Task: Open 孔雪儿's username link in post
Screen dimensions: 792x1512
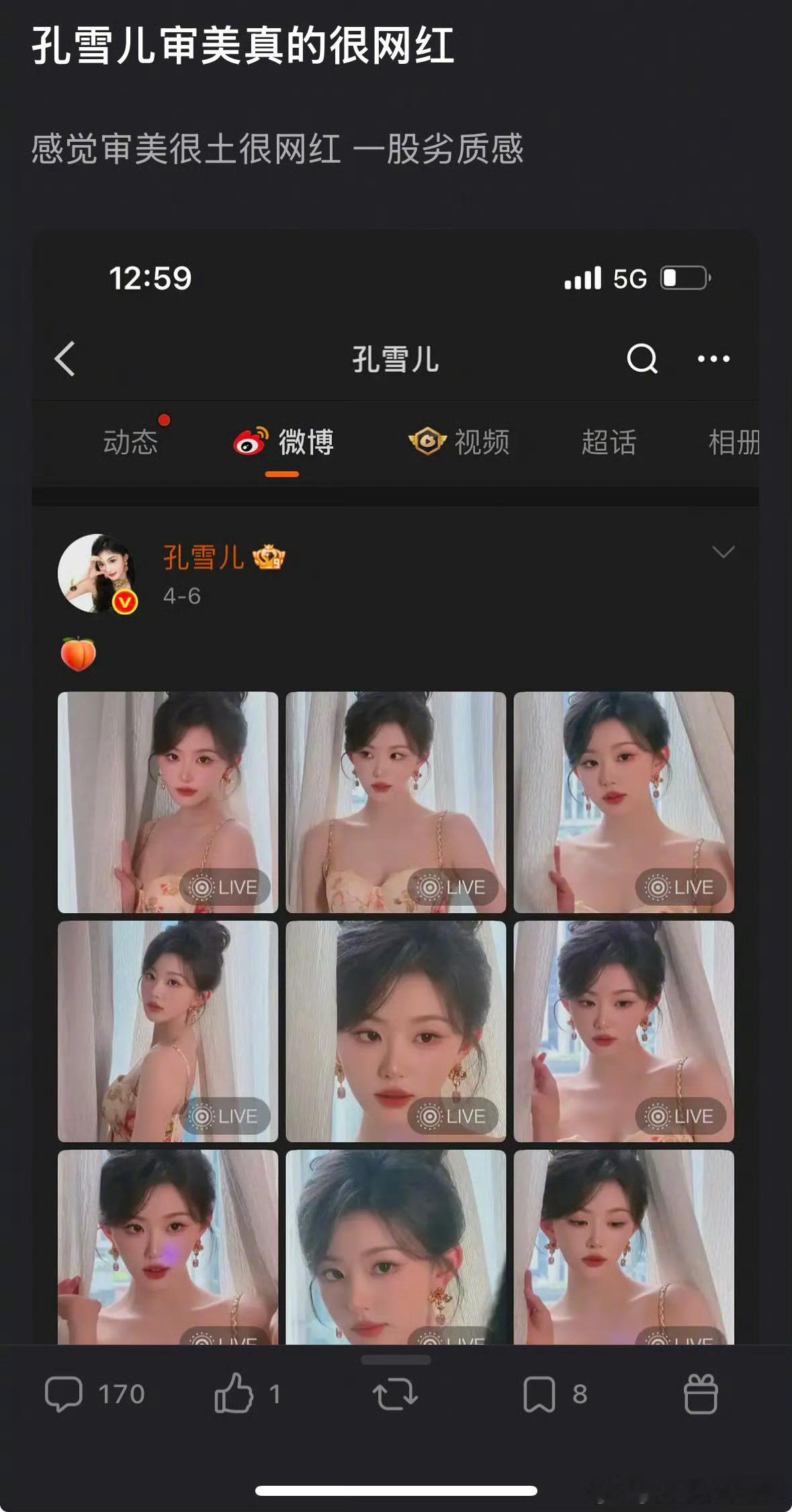Action: (x=204, y=558)
